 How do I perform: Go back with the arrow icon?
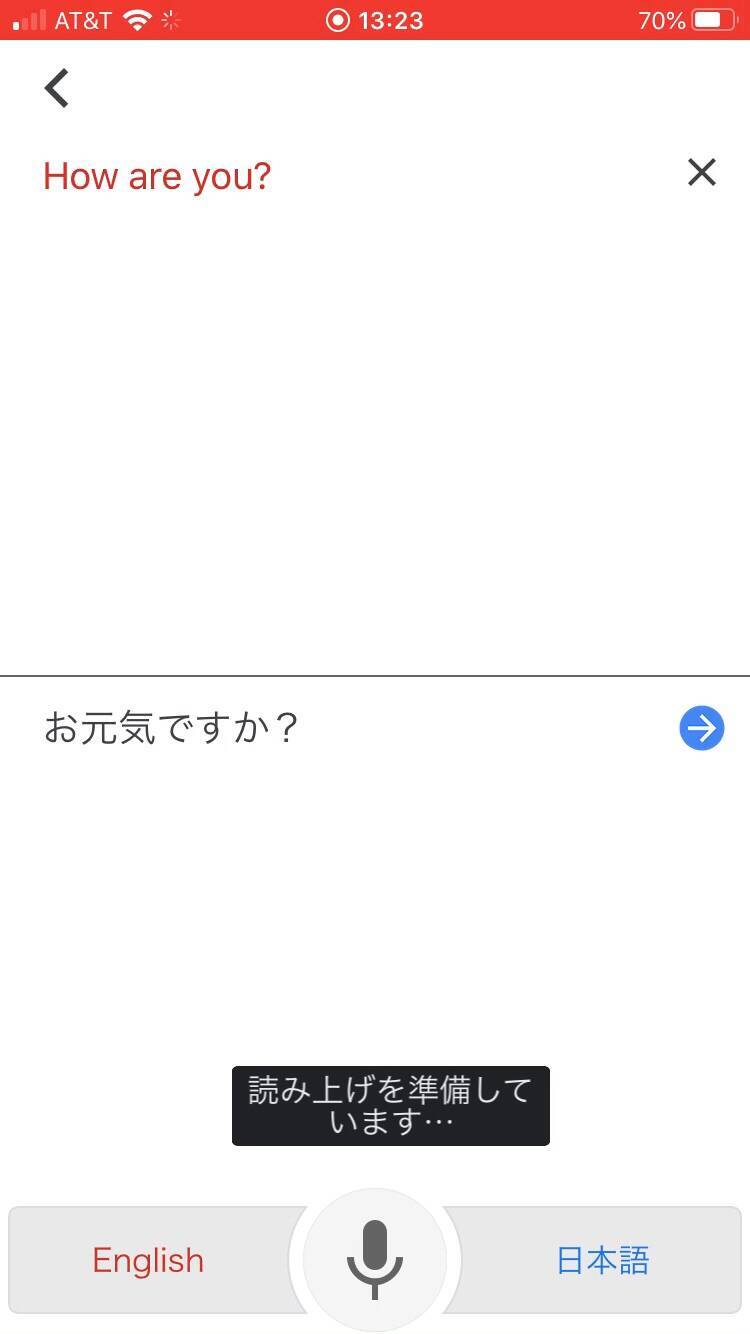click(x=57, y=88)
